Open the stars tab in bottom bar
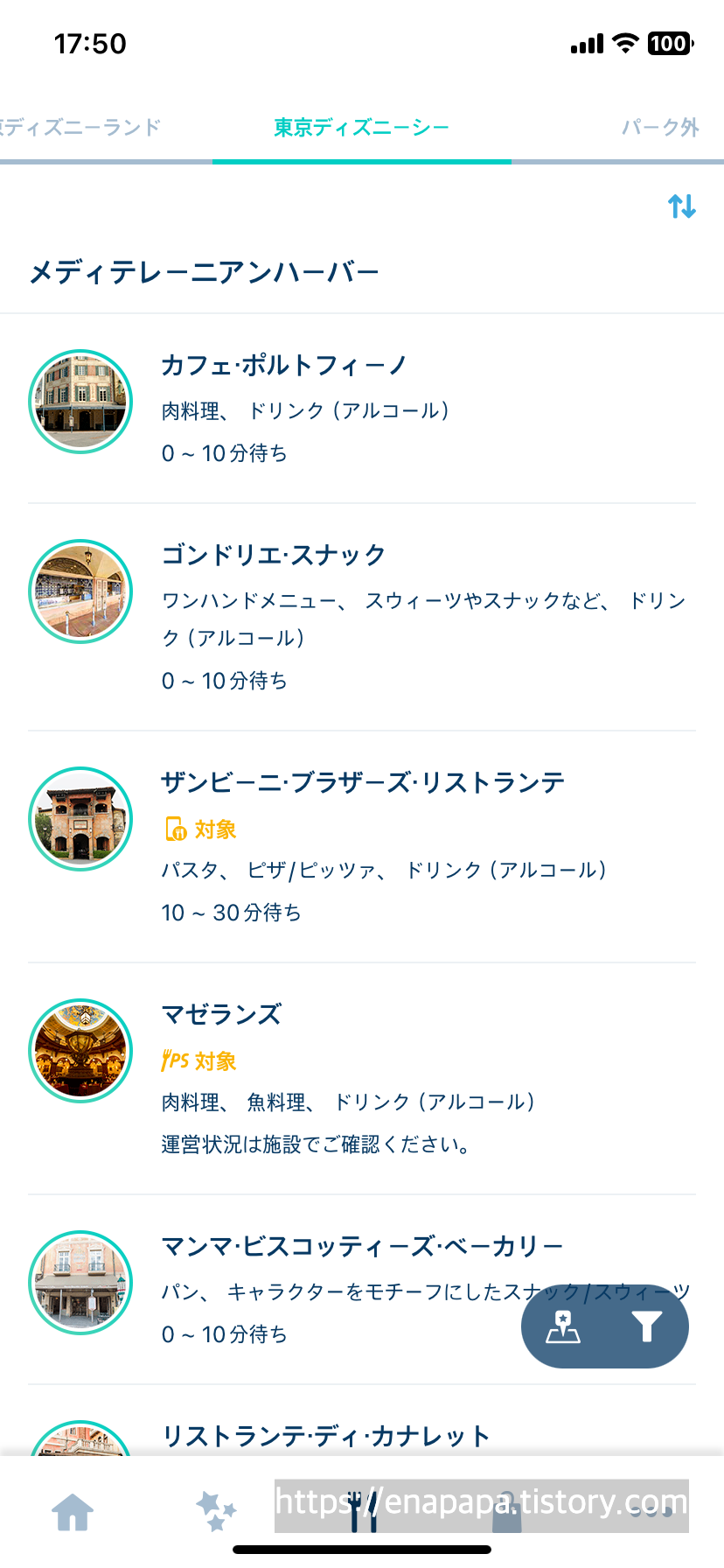This screenshot has height=1568, width=724. pyautogui.click(x=216, y=1512)
